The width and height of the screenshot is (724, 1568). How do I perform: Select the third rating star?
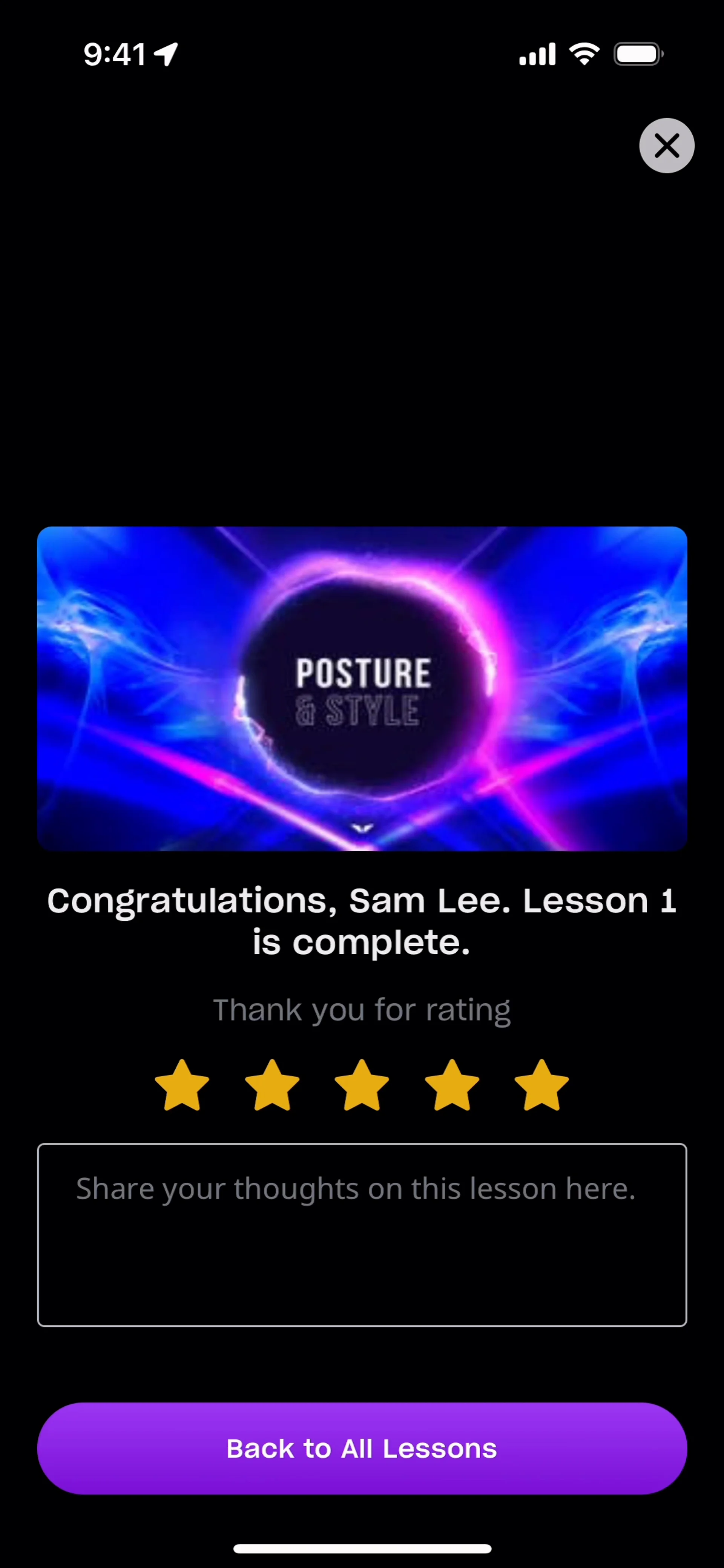tap(362, 1086)
